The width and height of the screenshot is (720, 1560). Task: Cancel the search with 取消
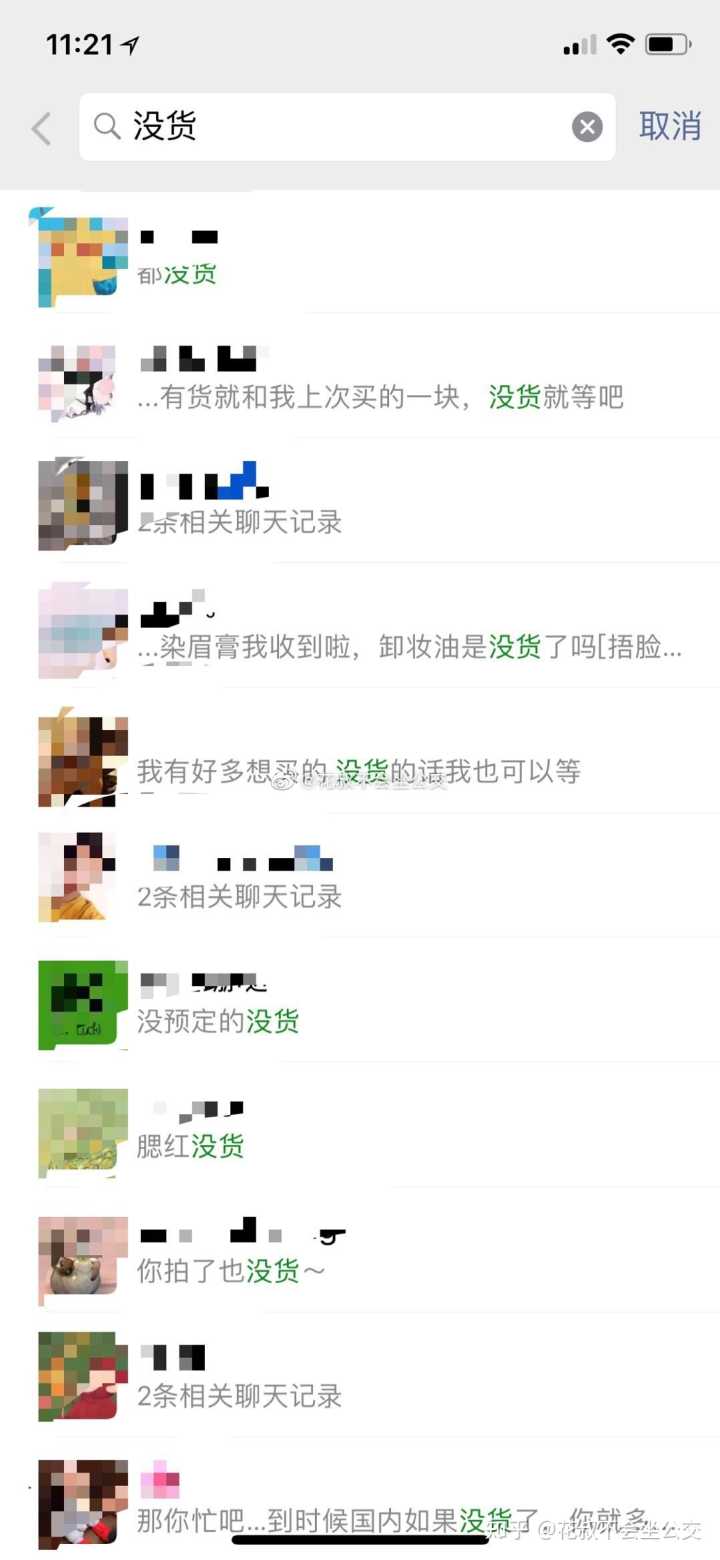pos(670,127)
